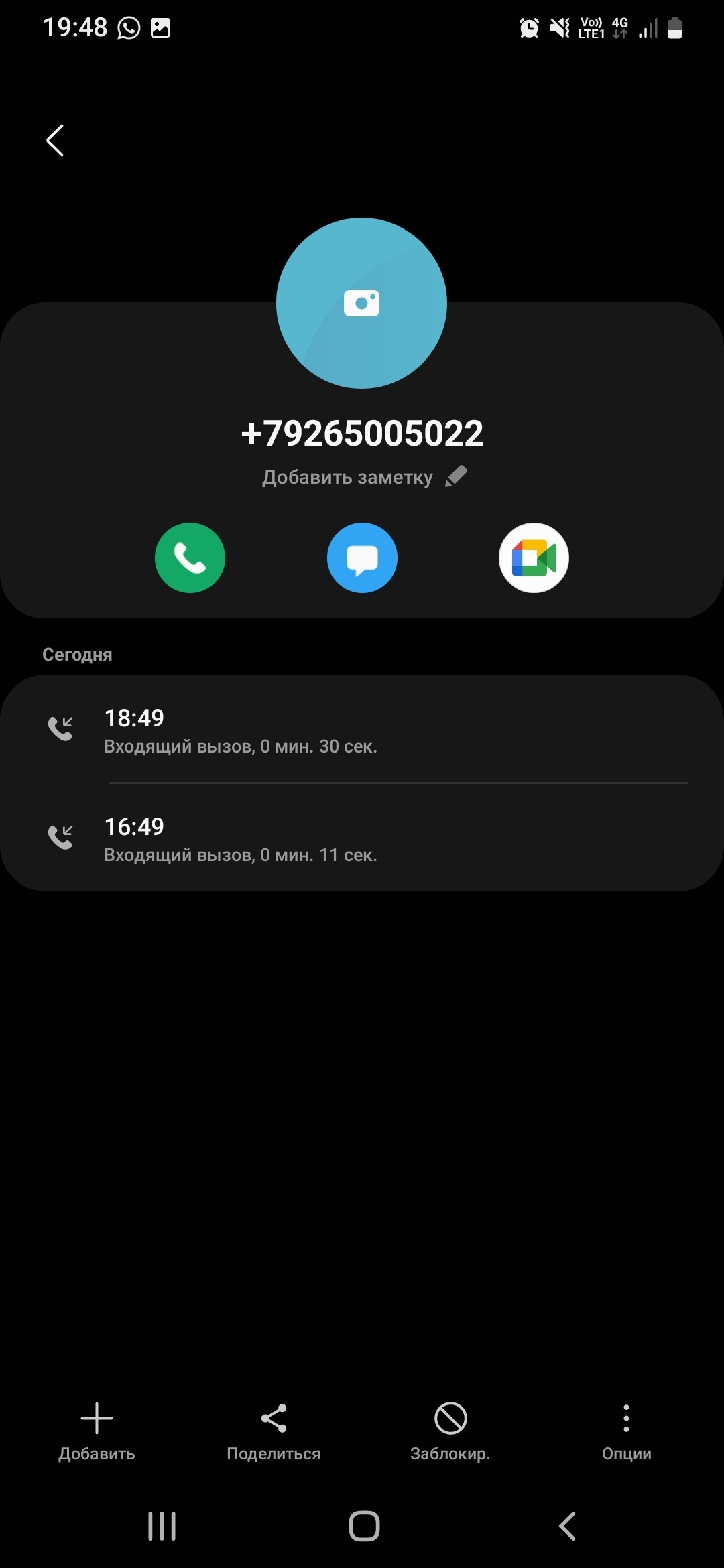Image resolution: width=724 pixels, height=1568 pixels.
Task: Go to the system home screen
Action: (364, 1526)
